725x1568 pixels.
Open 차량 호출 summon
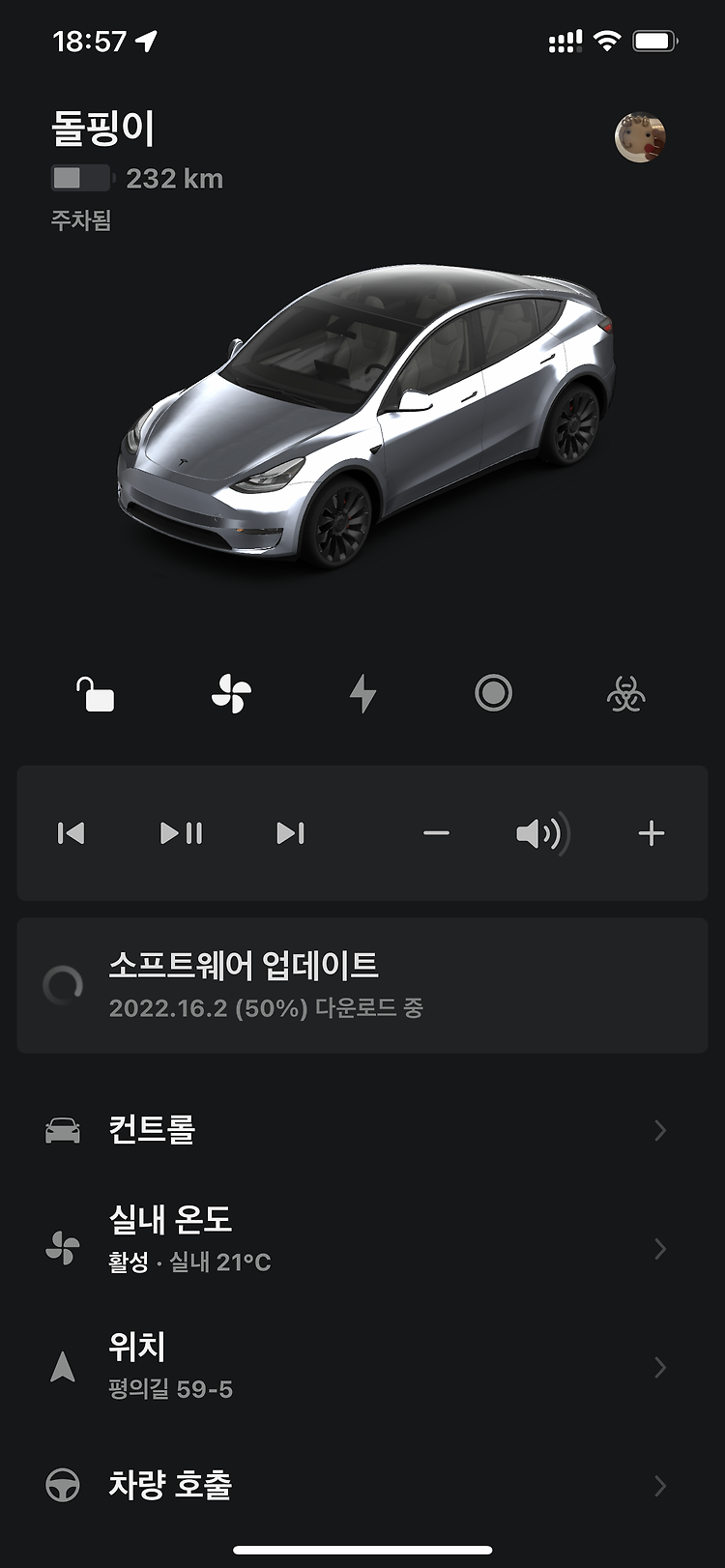tap(362, 1485)
